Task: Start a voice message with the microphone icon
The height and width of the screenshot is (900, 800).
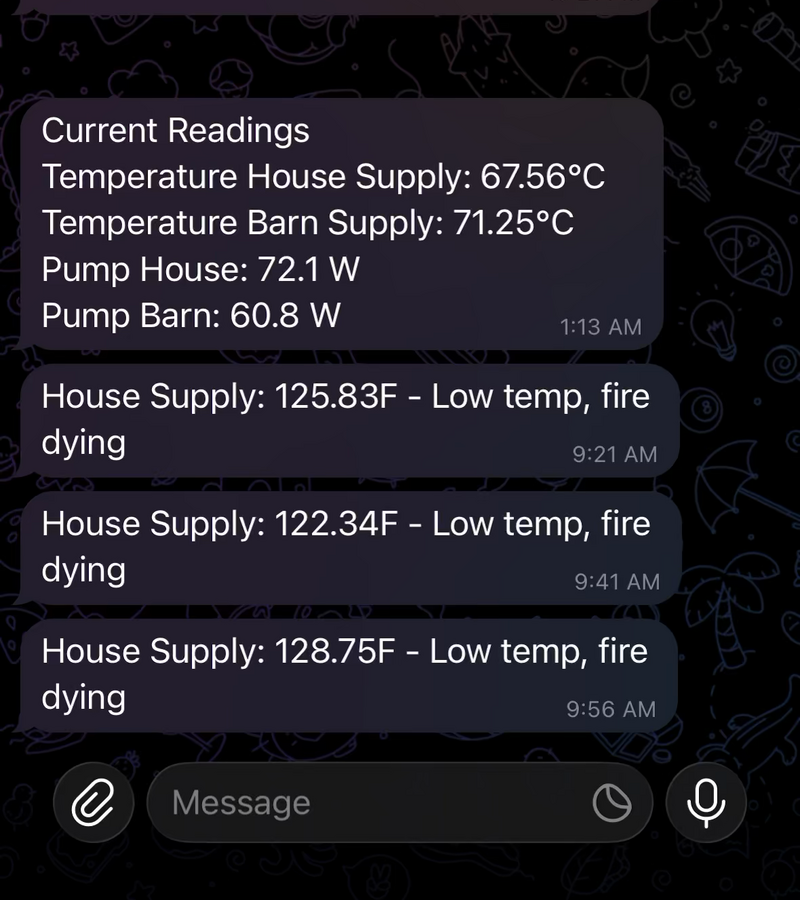Action: [x=705, y=801]
